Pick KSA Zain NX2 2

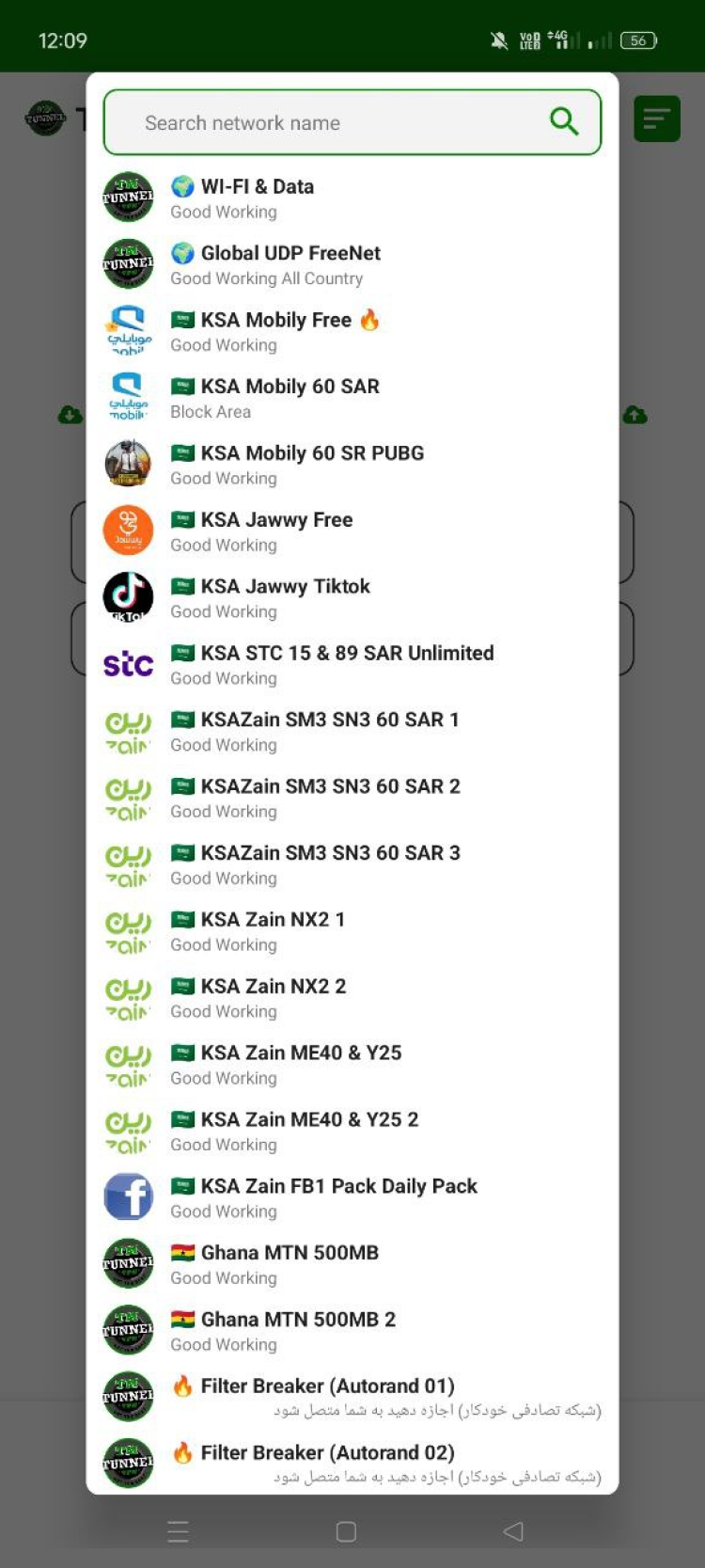click(x=352, y=998)
